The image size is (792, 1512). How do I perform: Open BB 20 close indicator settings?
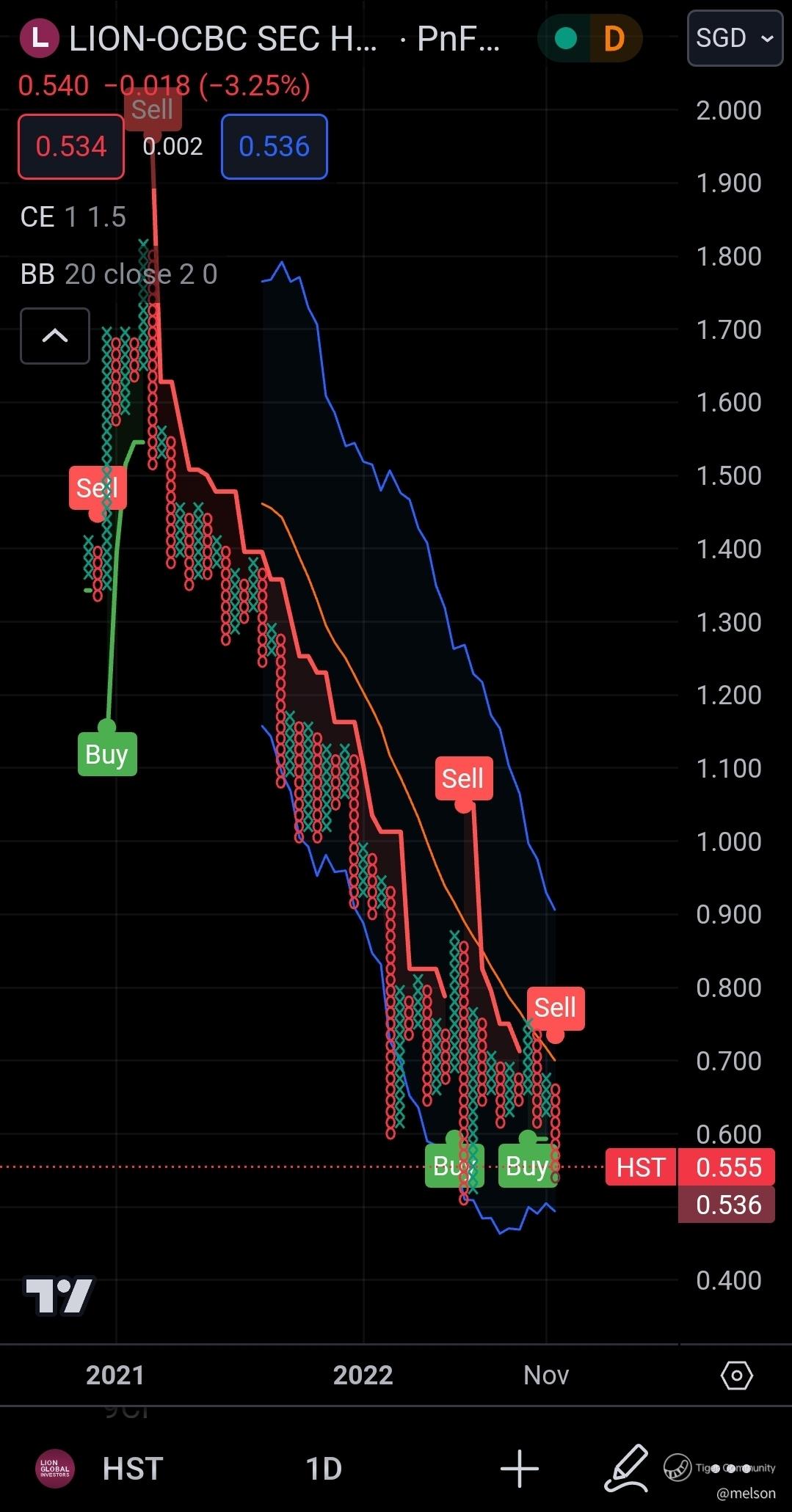(x=118, y=274)
